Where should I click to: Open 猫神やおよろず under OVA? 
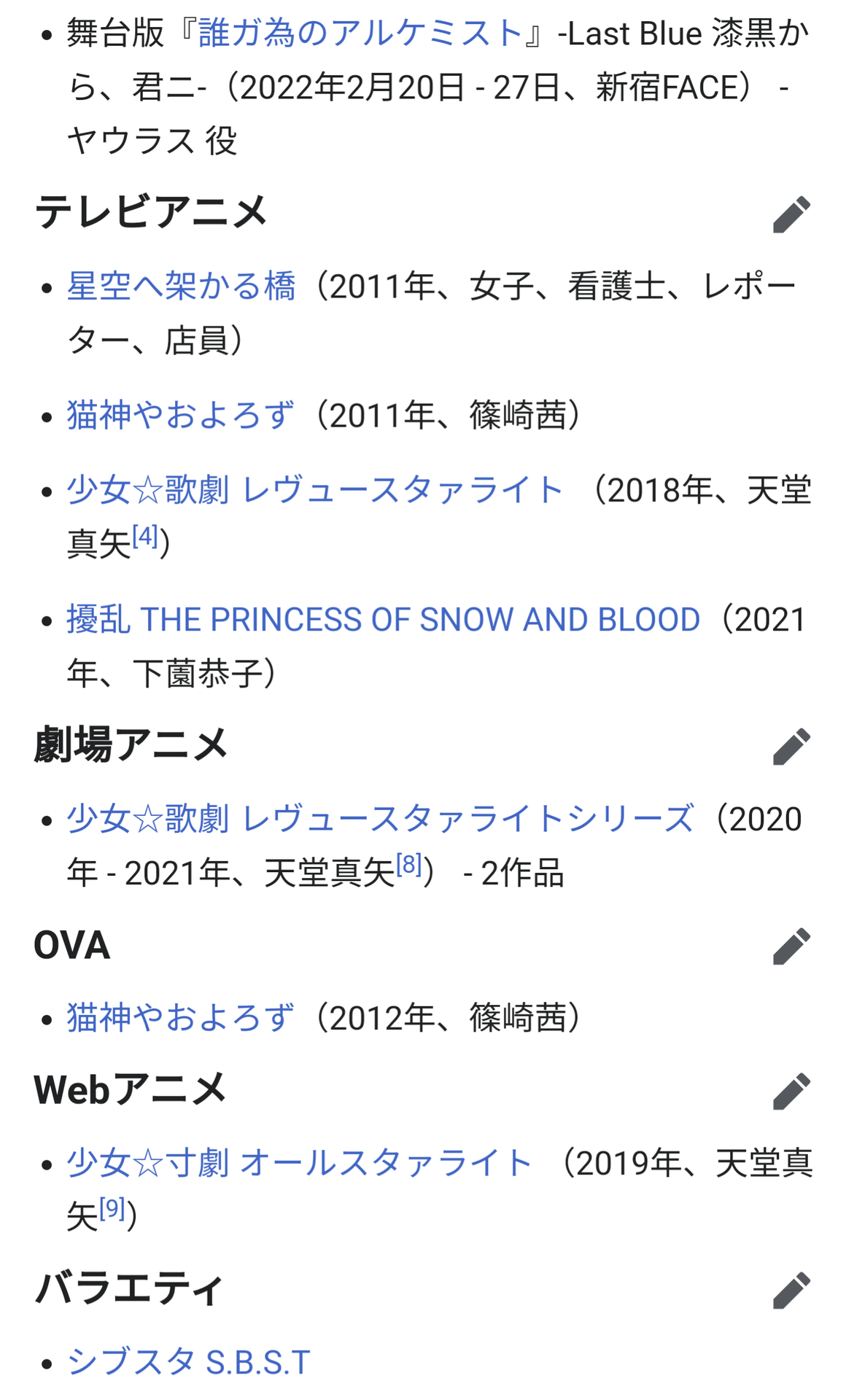click(181, 1018)
